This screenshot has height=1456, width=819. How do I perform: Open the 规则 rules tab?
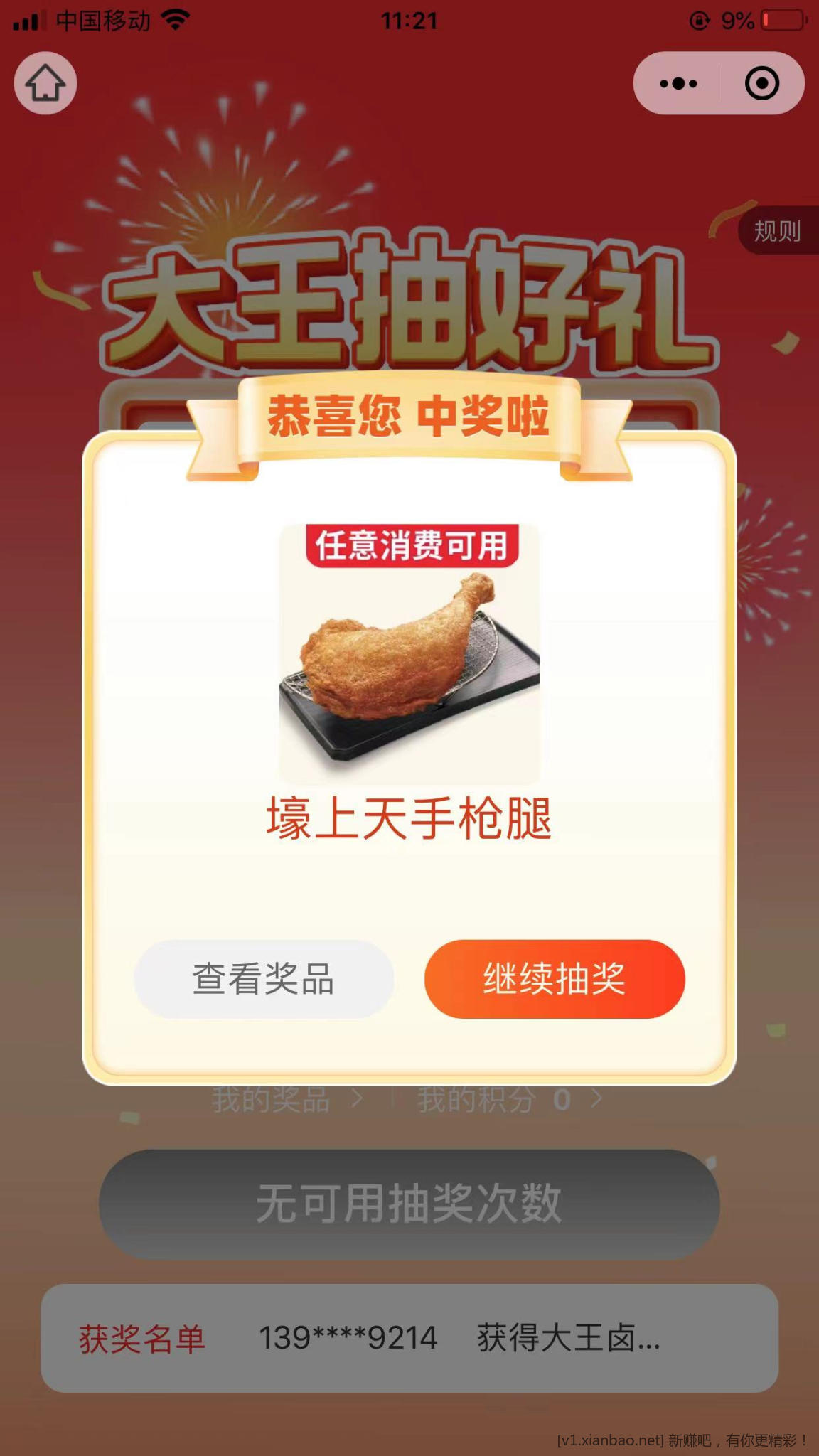[x=777, y=231]
